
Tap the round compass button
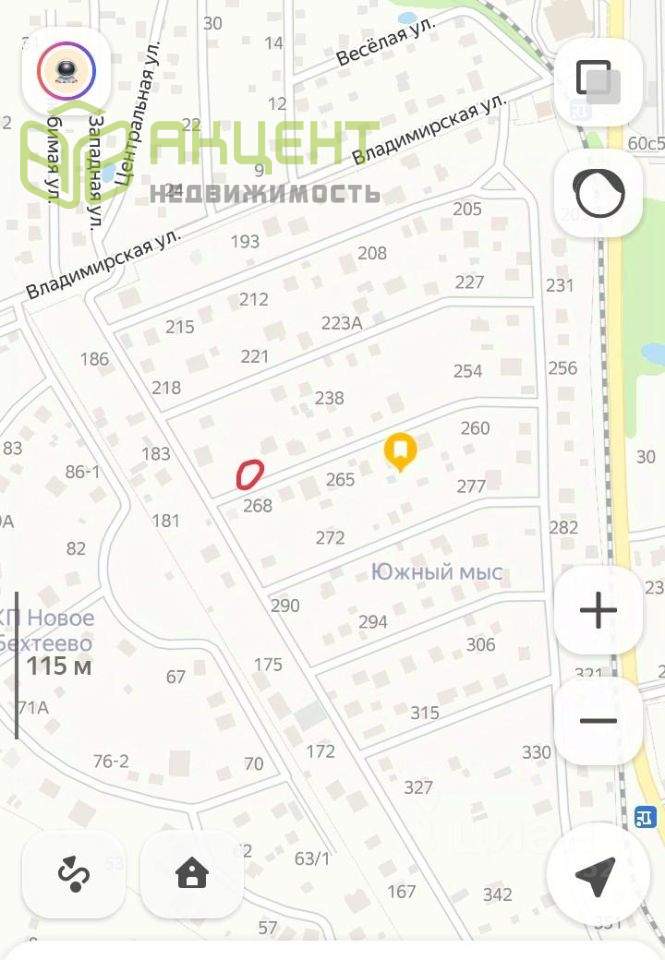point(598,194)
